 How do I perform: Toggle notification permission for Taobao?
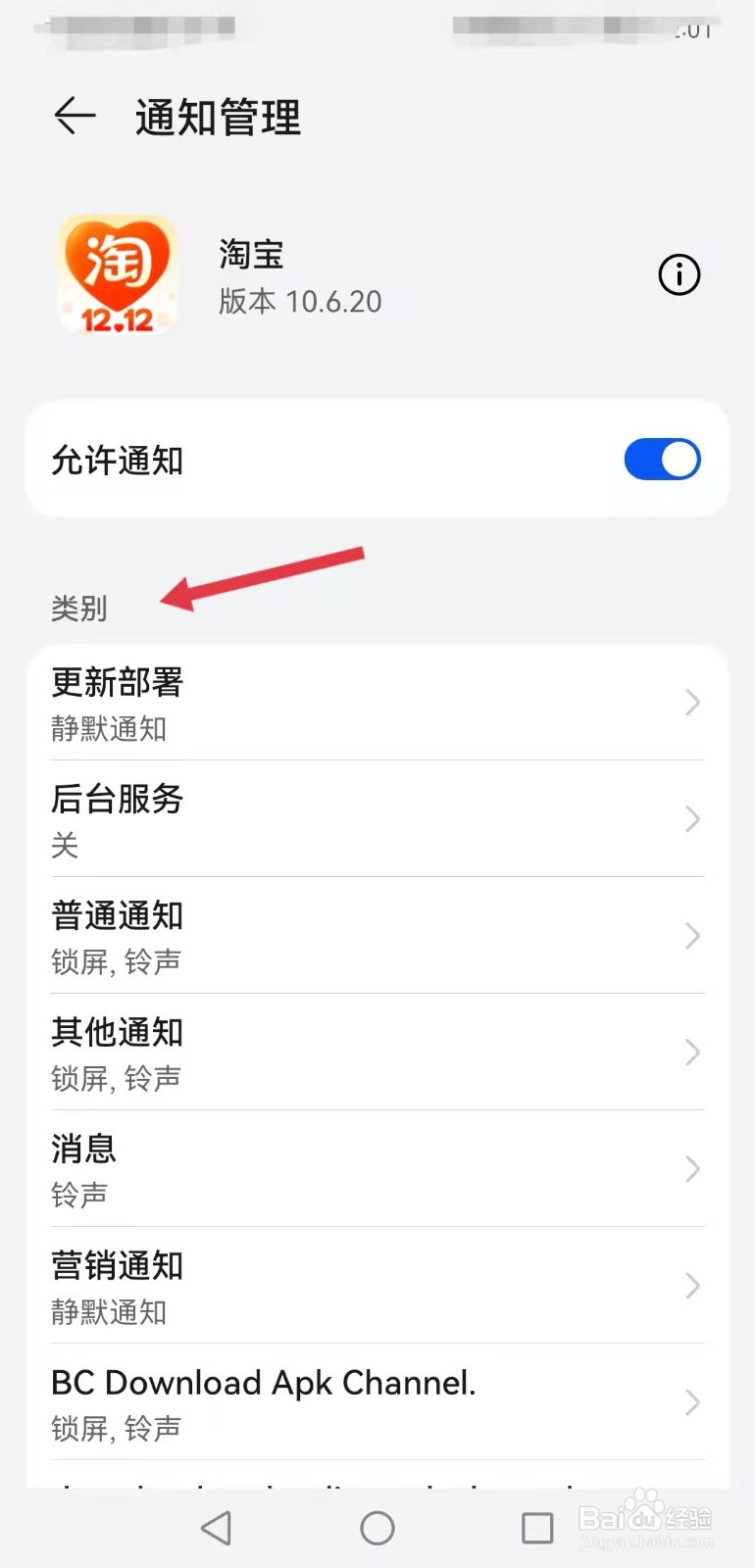point(662,459)
